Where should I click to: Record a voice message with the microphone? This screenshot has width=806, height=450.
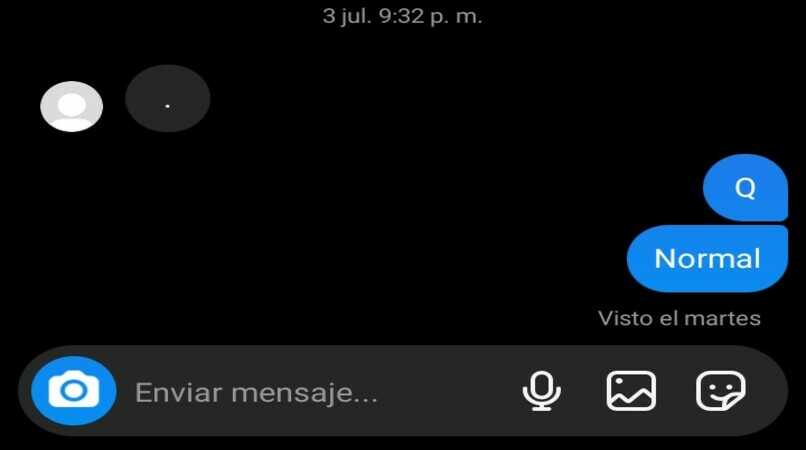click(x=541, y=391)
